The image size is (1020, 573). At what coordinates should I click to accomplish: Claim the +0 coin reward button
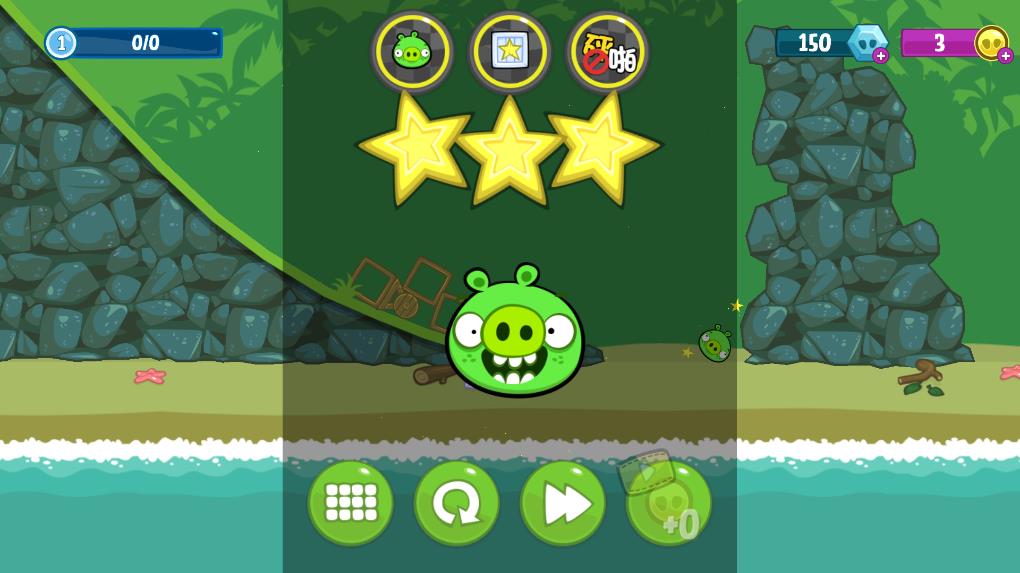(669, 503)
